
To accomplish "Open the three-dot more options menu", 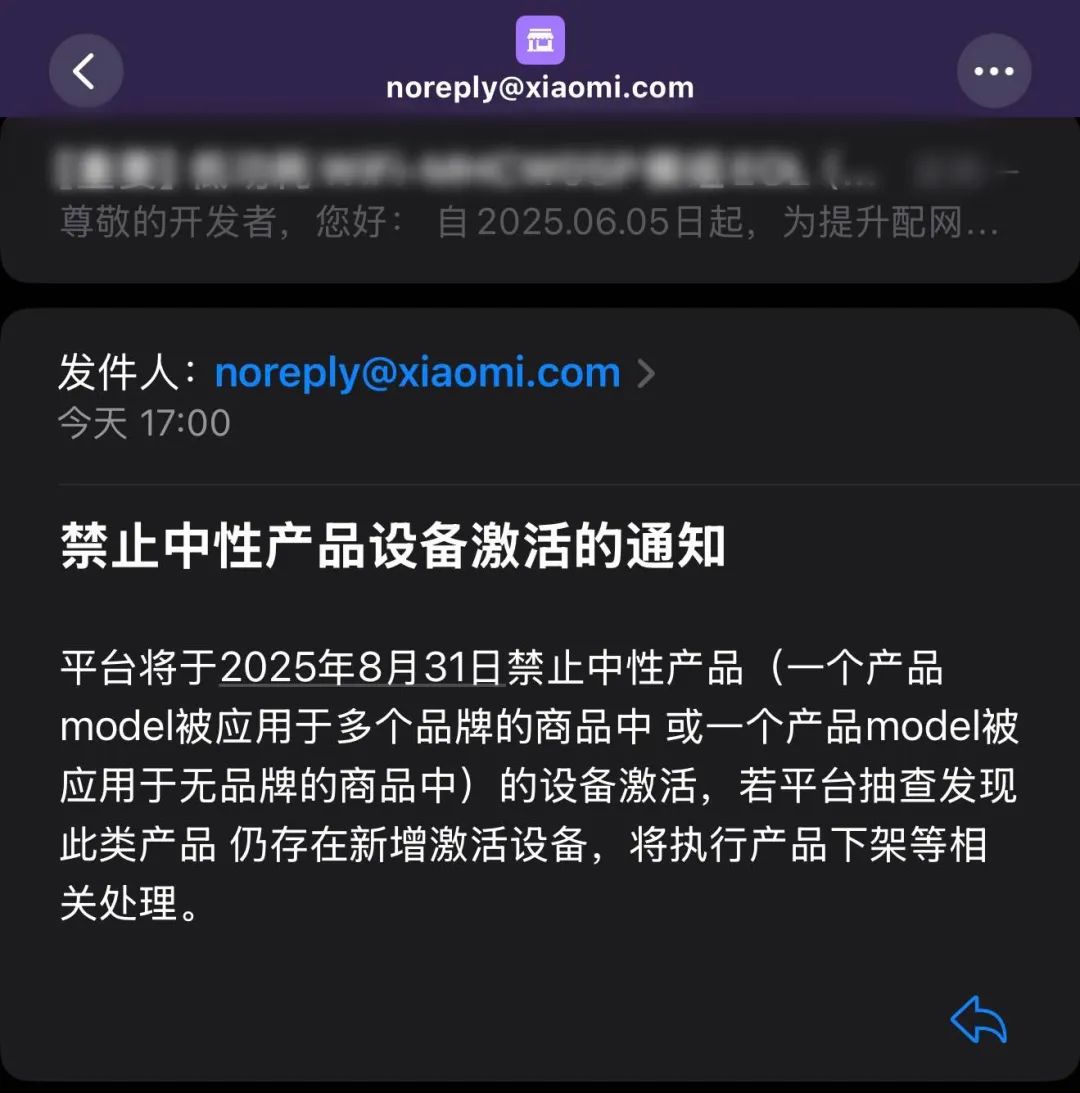I will coord(993,72).
